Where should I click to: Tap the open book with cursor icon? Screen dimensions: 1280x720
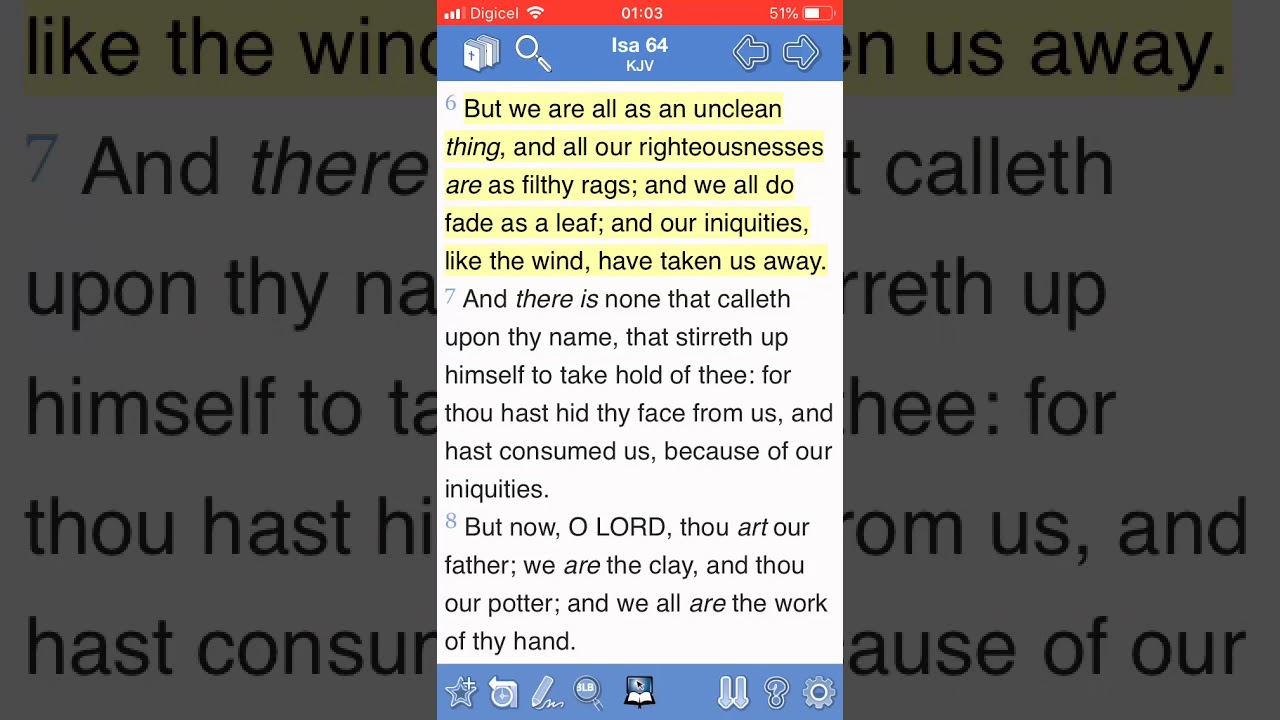(639, 692)
